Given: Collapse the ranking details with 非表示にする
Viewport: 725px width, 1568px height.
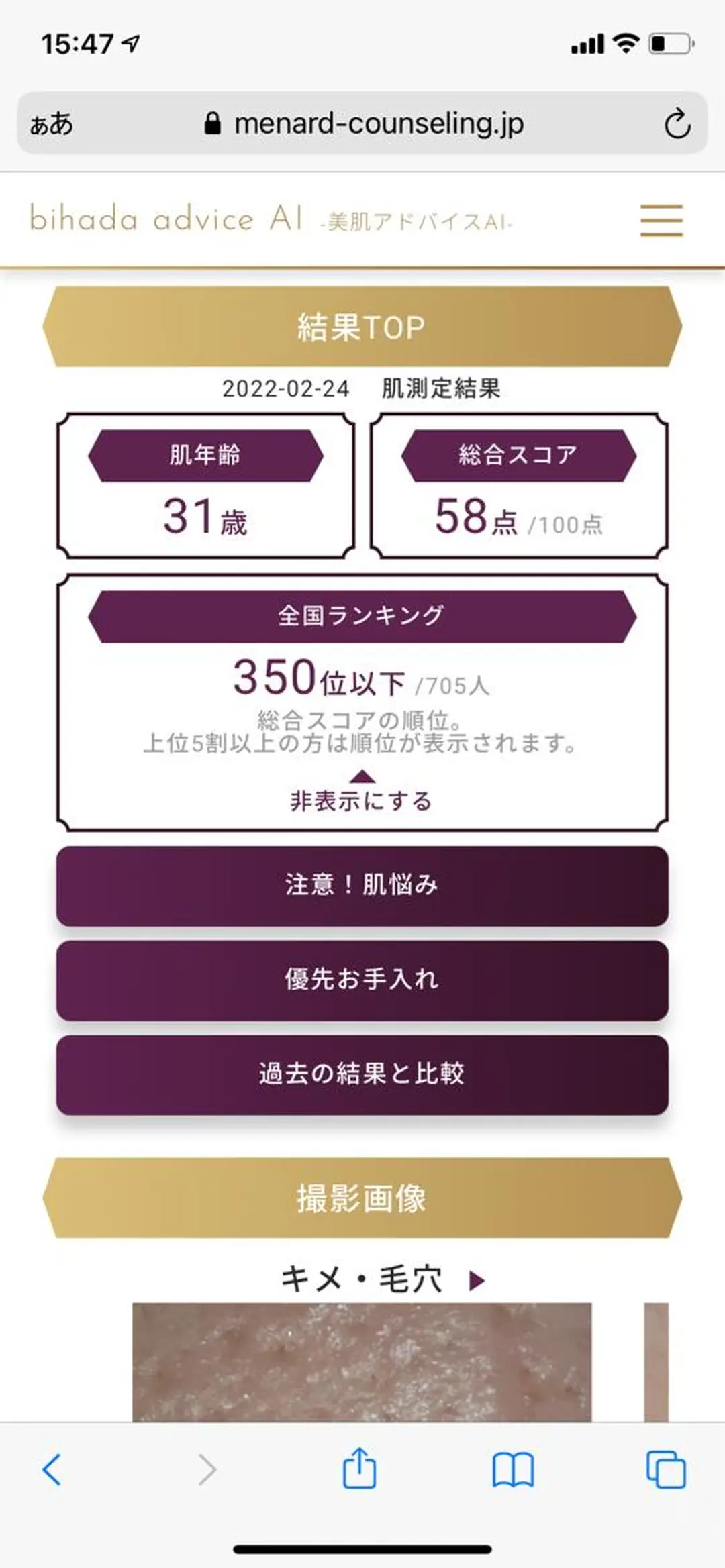Looking at the screenshot, I should 362,800.
